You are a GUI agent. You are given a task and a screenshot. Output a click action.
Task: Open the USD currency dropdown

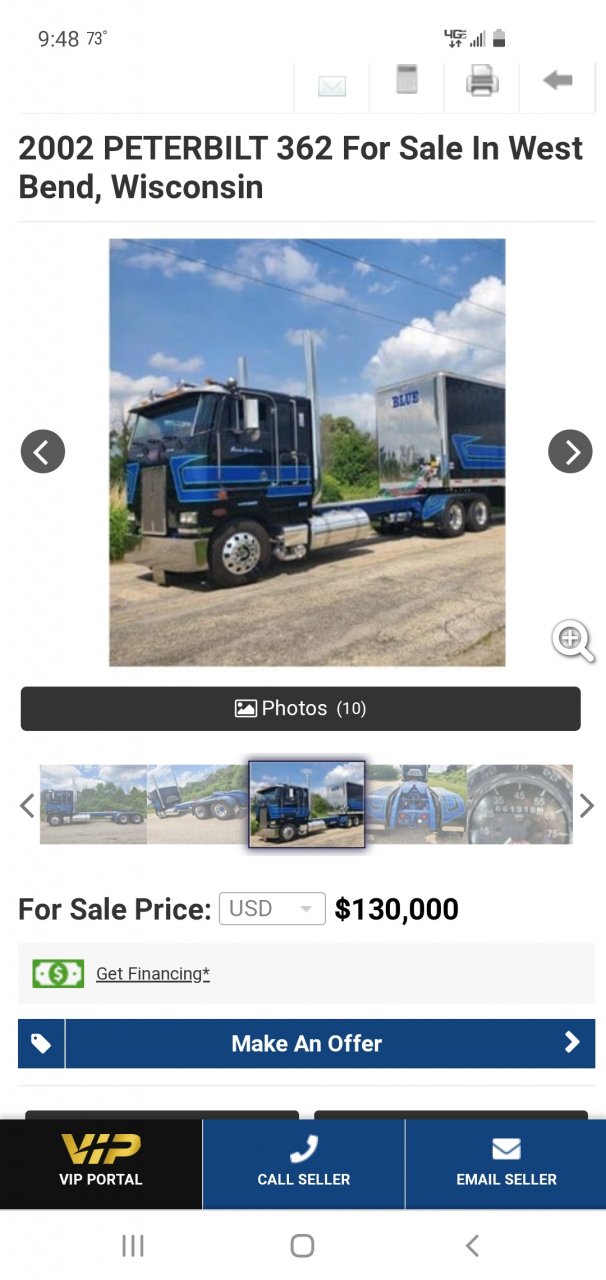271,909
